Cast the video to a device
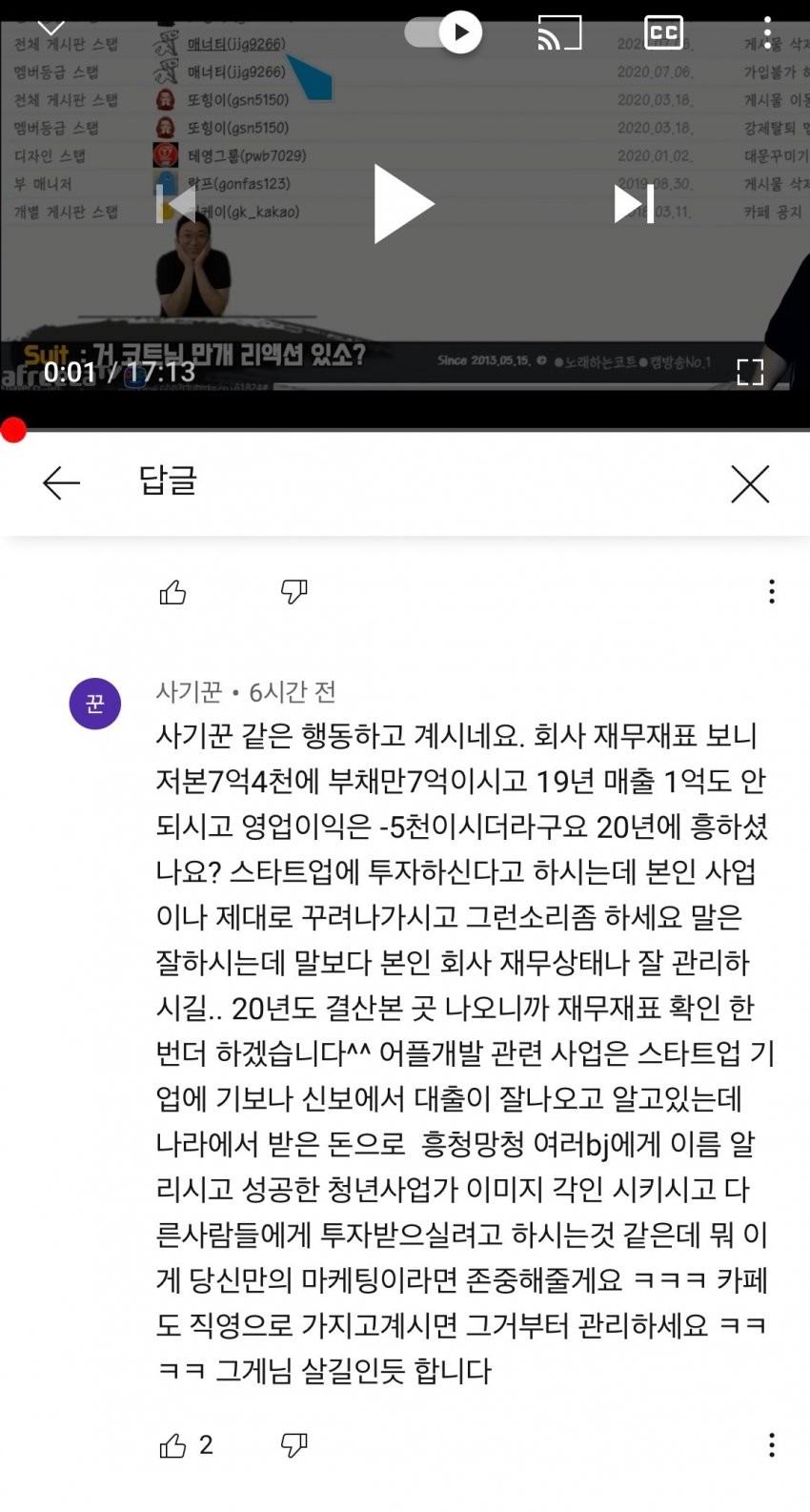This screenshot has width=810, height=1512. point(559,32)
